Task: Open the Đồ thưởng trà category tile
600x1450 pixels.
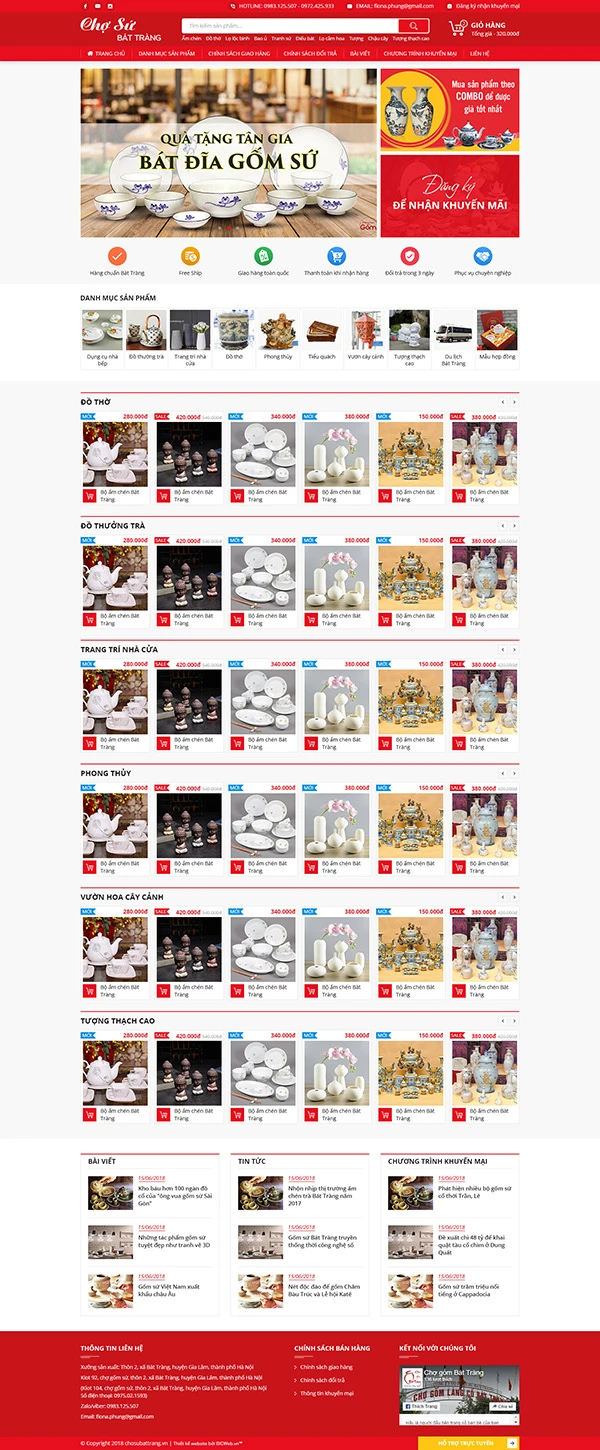Action: pyautogui.click(x=146, y=338)
